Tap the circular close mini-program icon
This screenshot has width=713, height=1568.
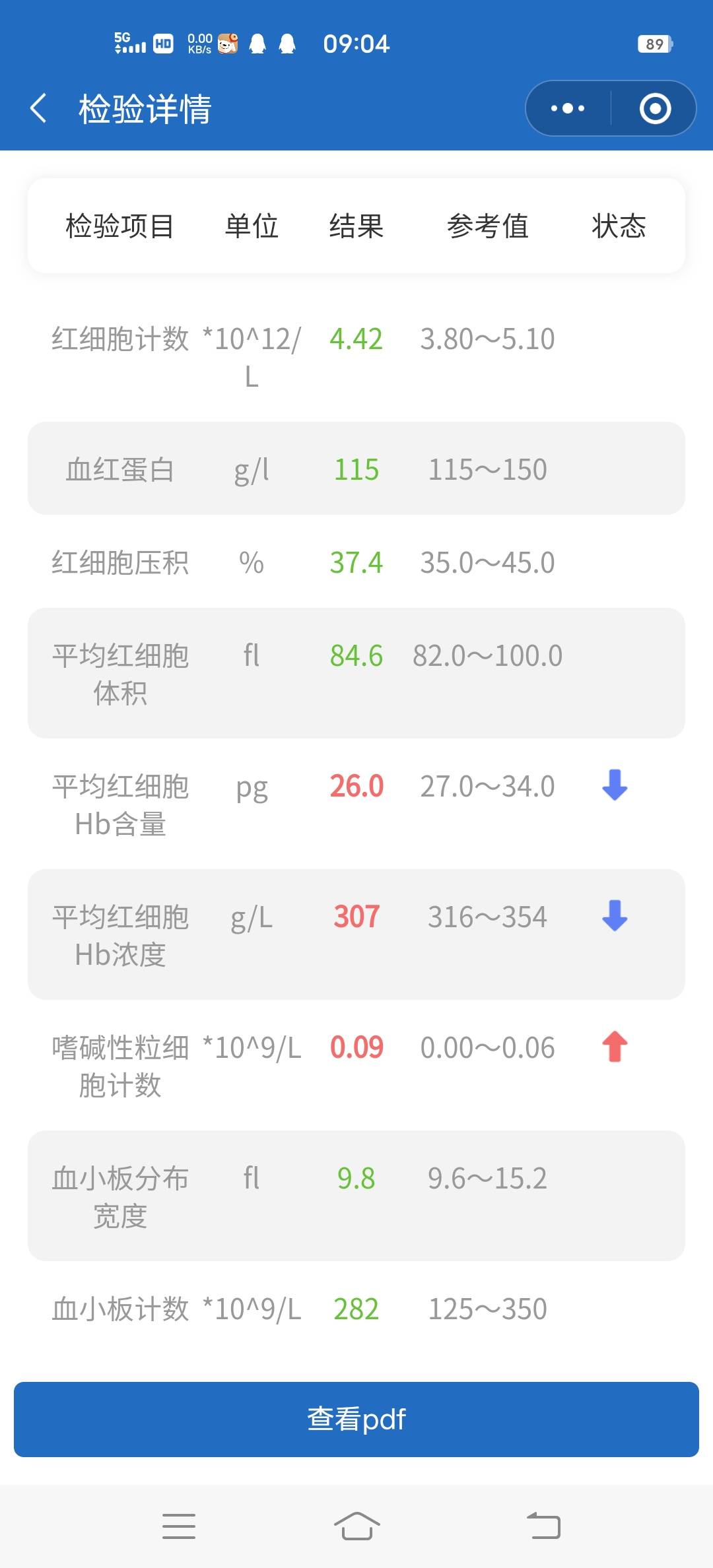coord(654,108)
